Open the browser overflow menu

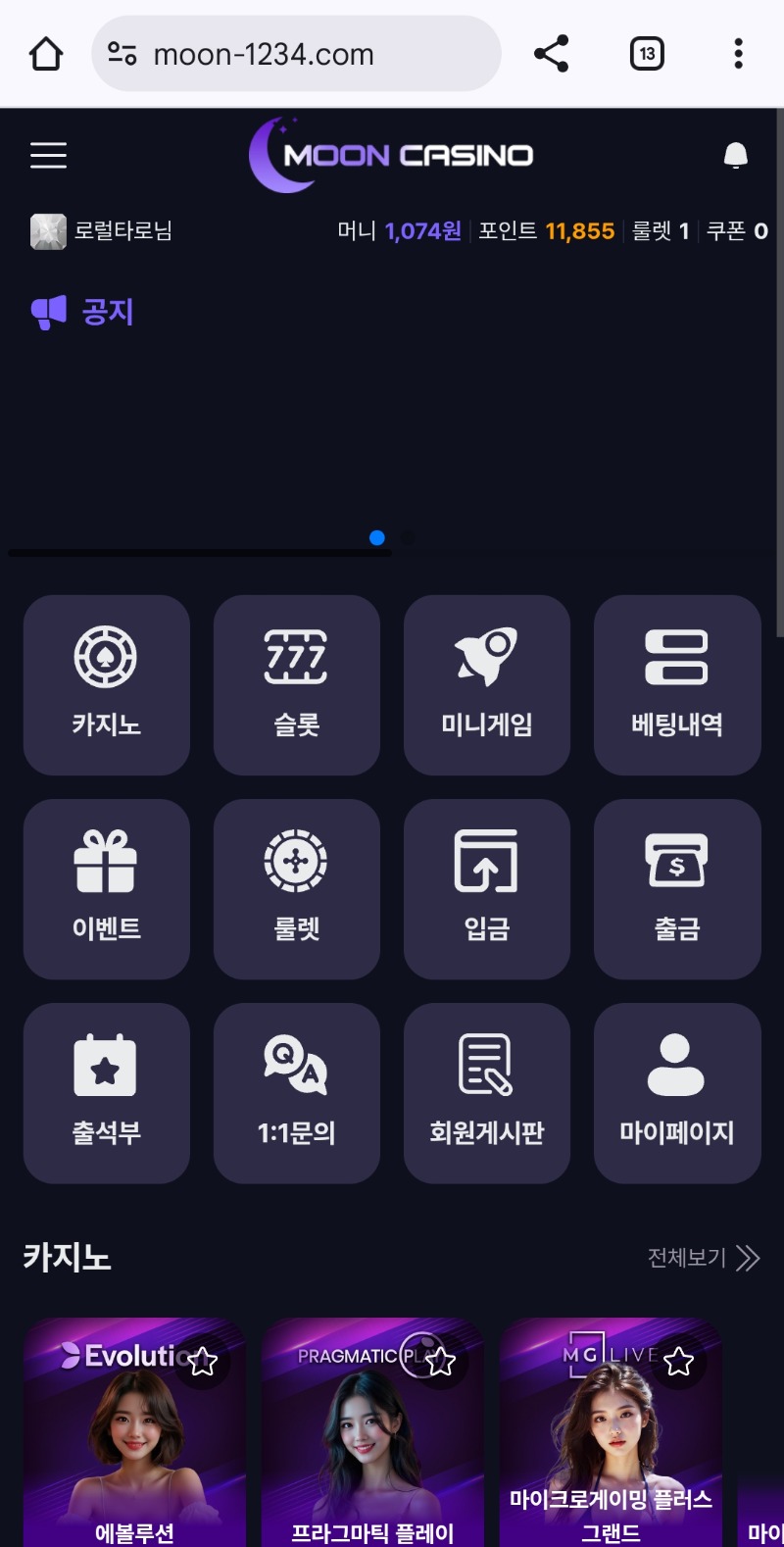738,54
